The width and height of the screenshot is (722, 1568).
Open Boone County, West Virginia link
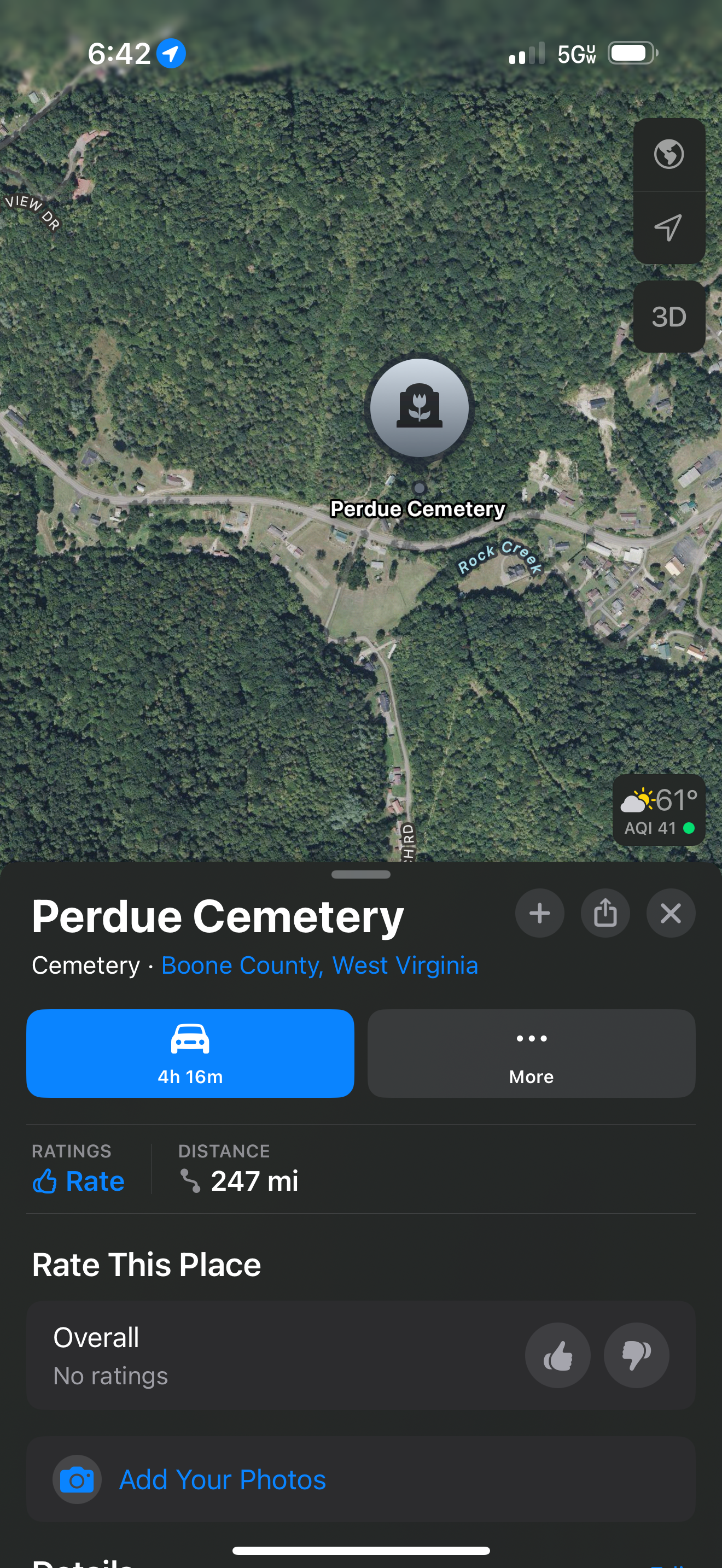319,966
